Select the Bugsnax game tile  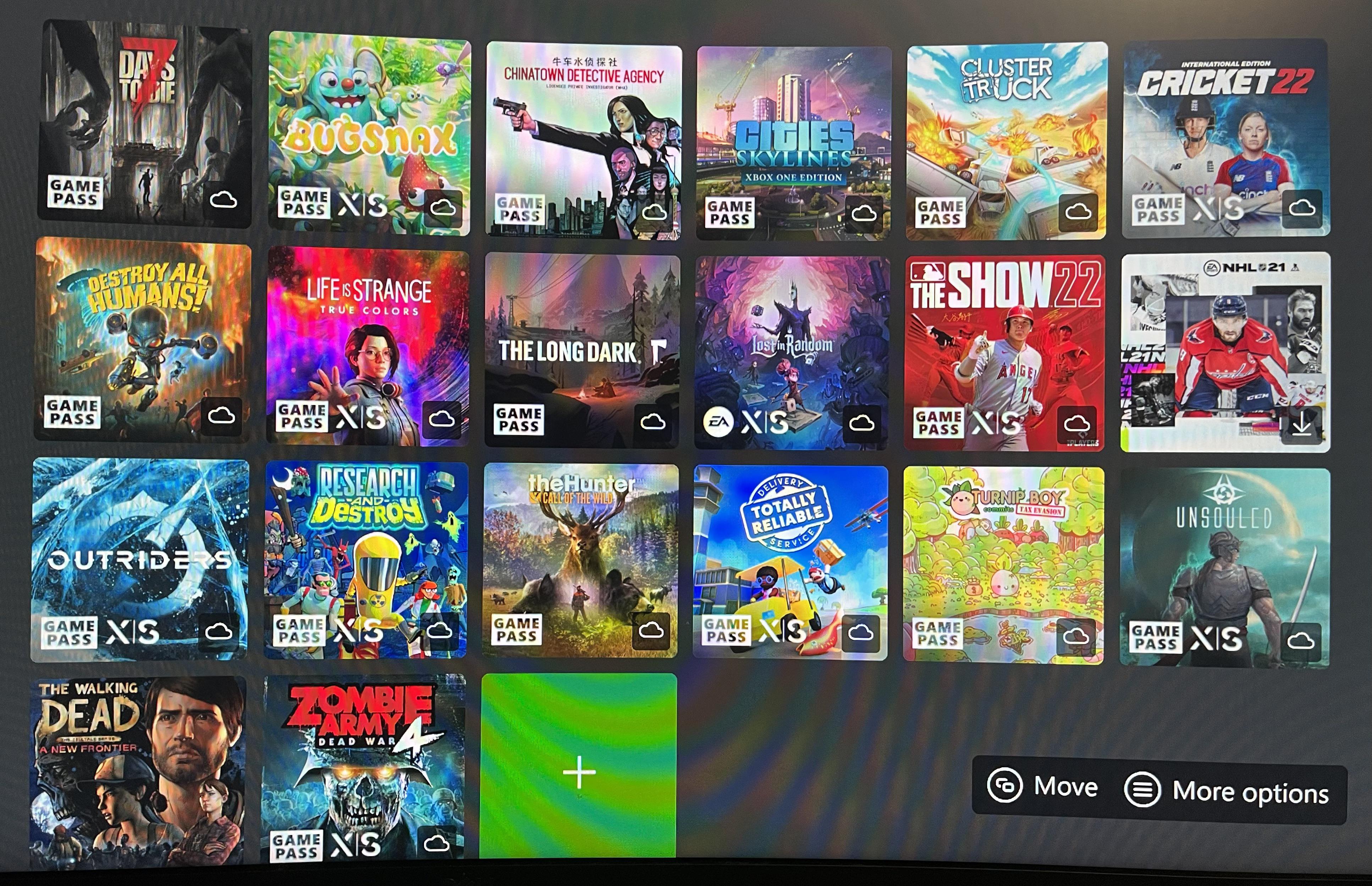click(x=369, y=133)
